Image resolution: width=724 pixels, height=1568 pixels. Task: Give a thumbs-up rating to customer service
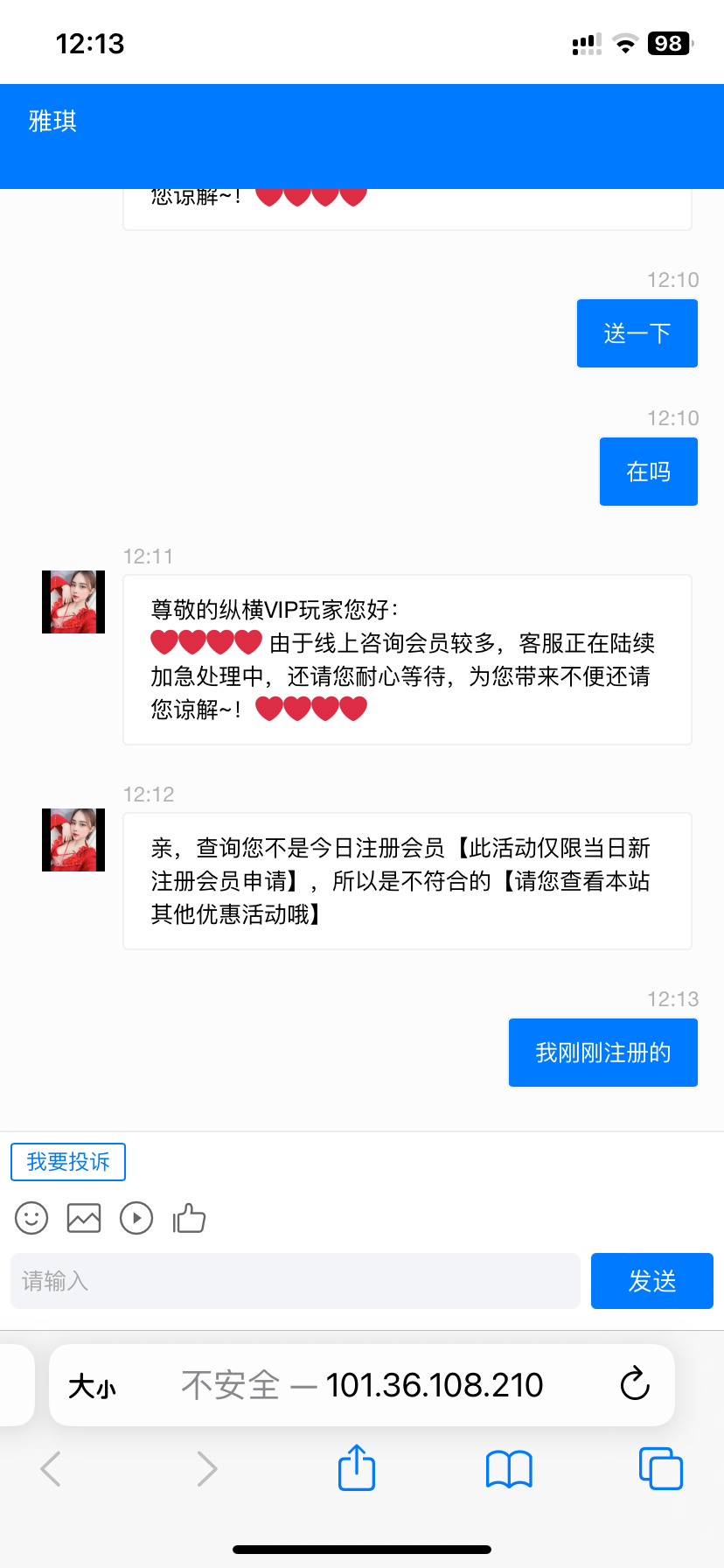(x=189, y=1218)
